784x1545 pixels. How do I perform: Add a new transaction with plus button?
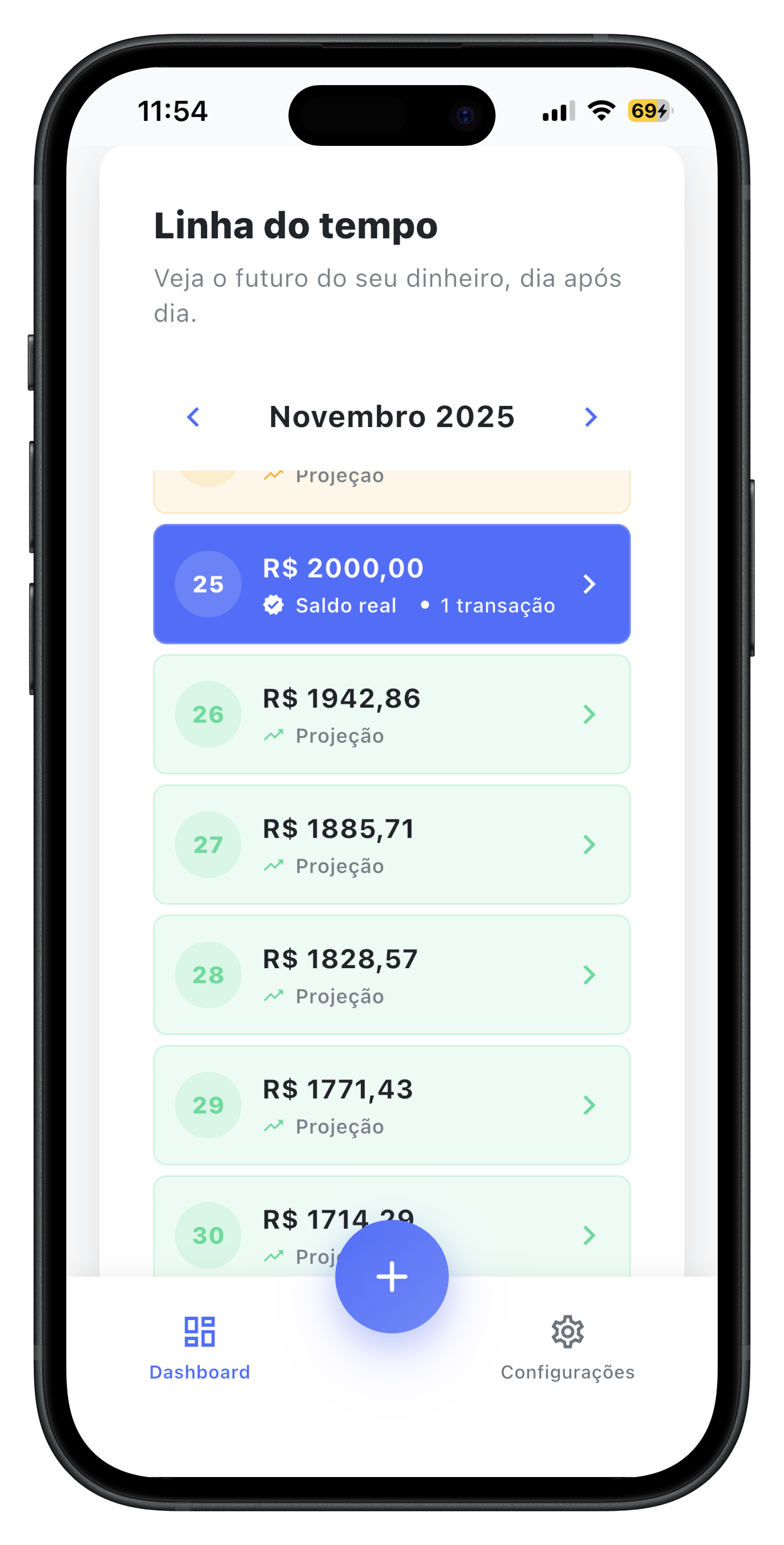click(392, 1276)
